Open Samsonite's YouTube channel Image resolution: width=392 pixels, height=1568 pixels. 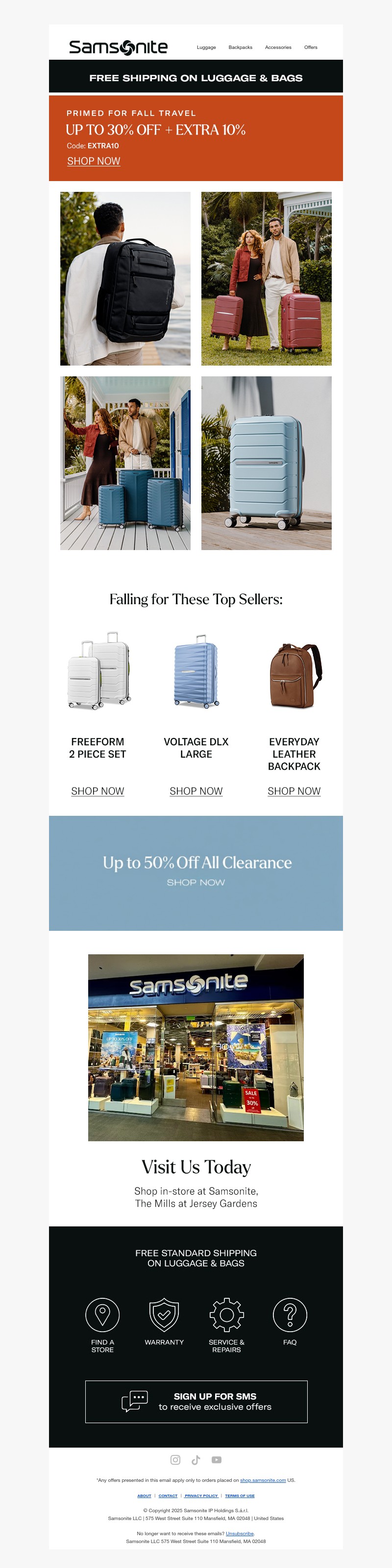tap(217, 1460)
